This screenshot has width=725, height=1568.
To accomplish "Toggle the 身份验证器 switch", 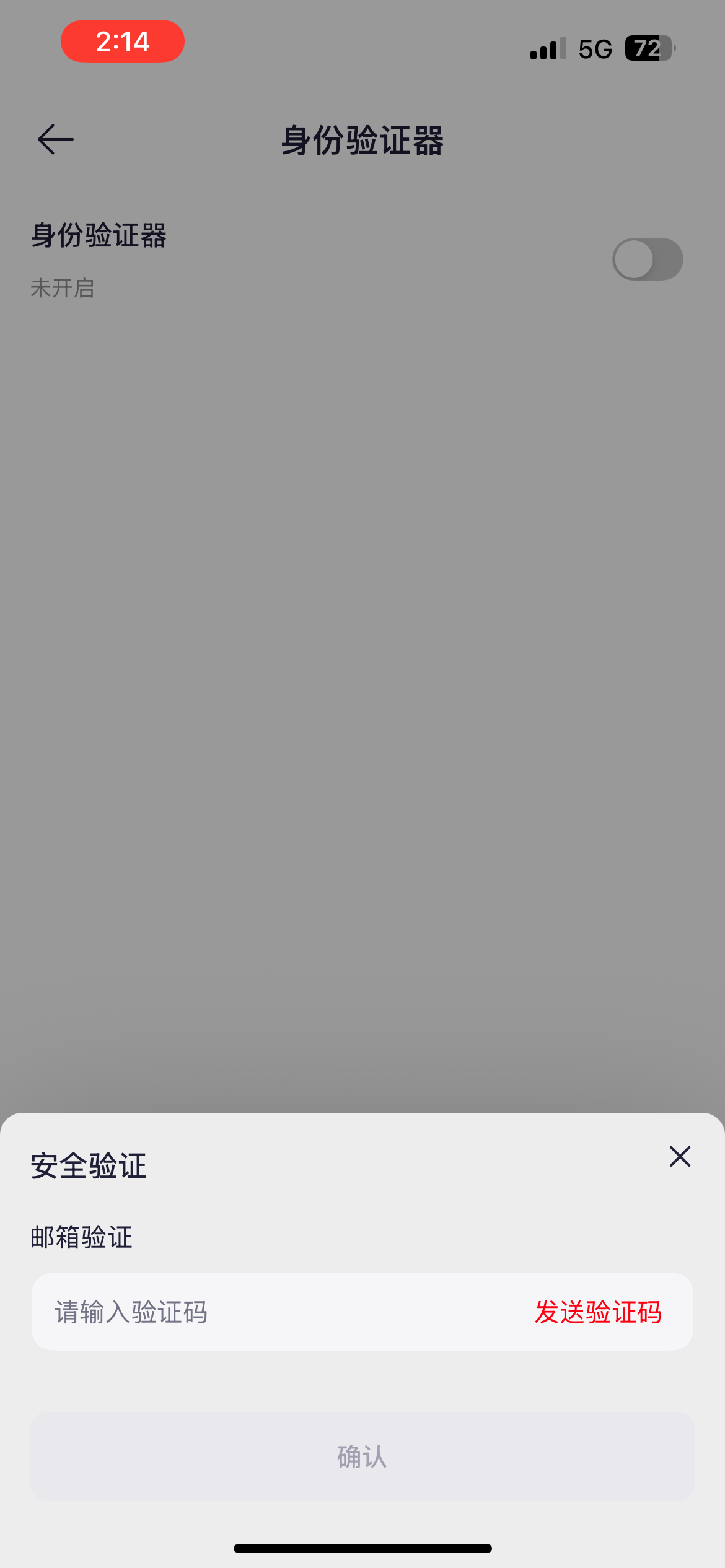I will point(648,259).
